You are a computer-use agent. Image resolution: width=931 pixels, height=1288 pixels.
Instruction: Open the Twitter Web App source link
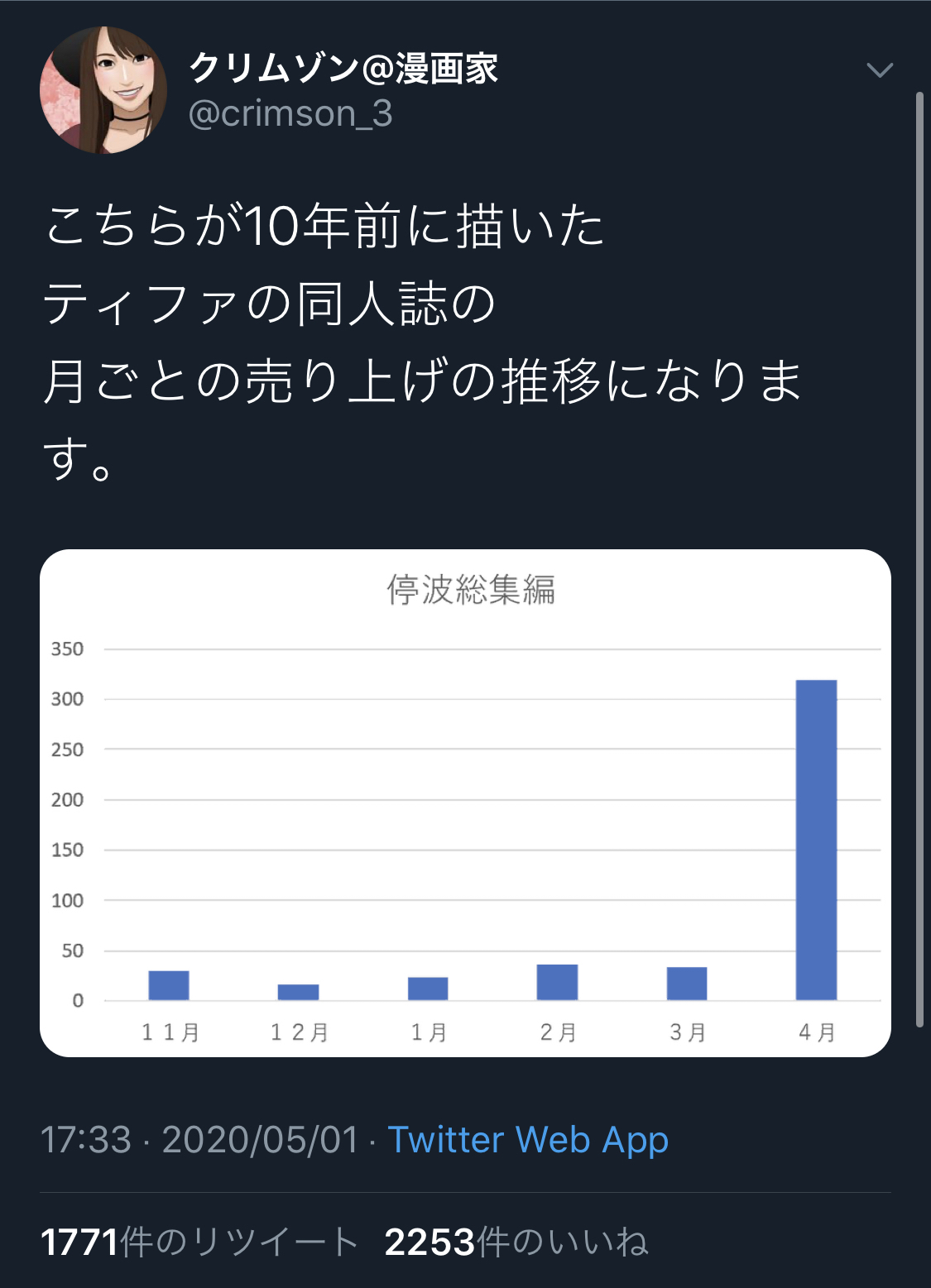tap(528, 1140)
